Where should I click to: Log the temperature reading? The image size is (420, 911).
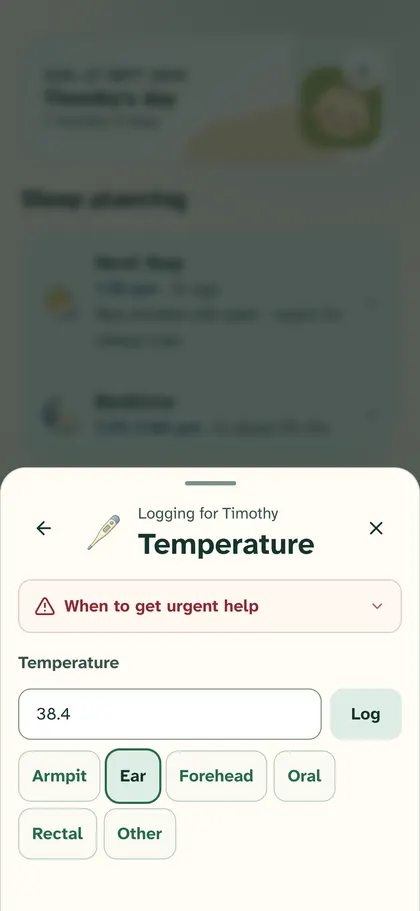tap(365, 714)
